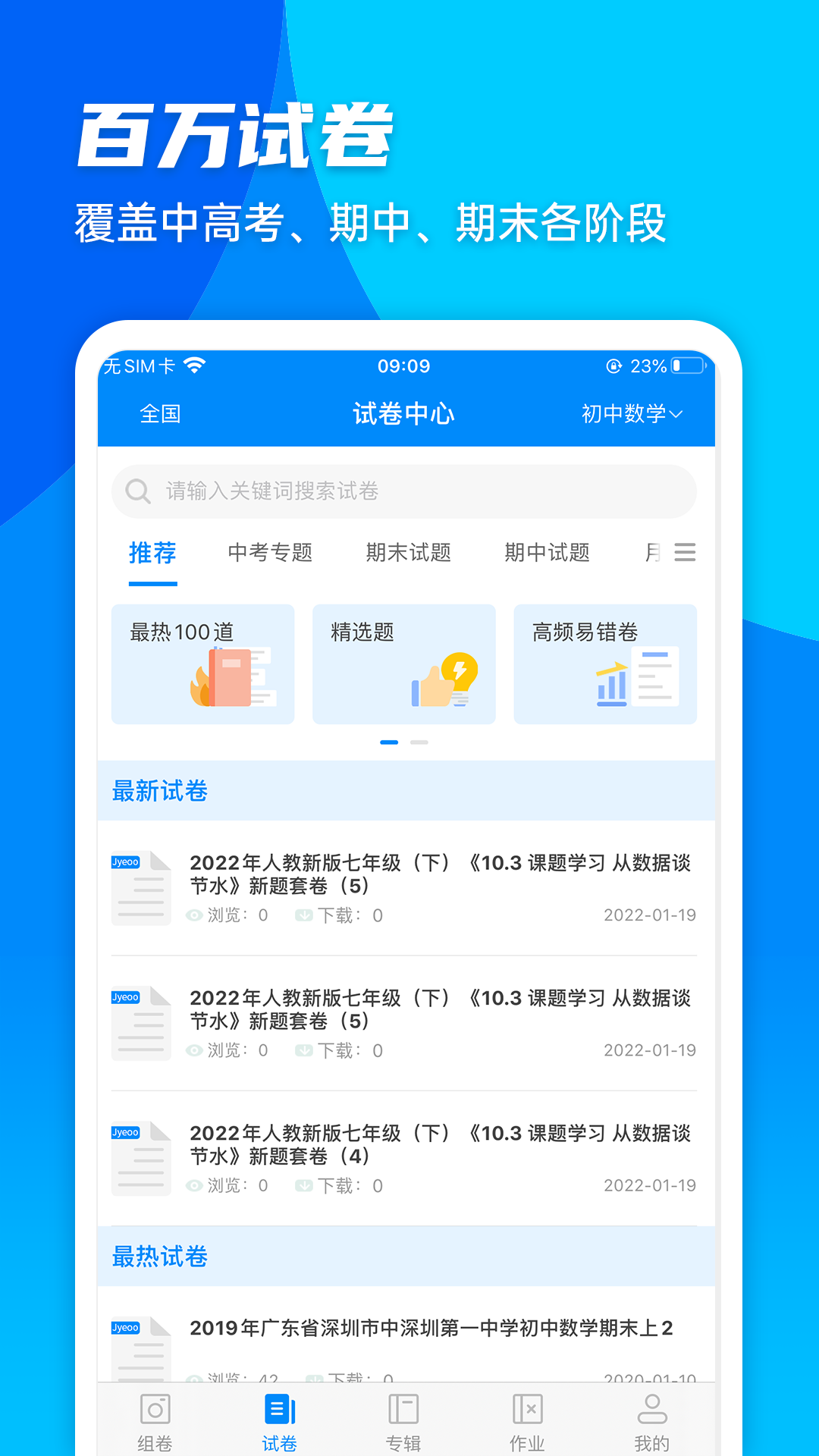Open the first 从数据谈节水 paper thumbnail
Screen dimensions: 819x1456
[x=140, y=888]
